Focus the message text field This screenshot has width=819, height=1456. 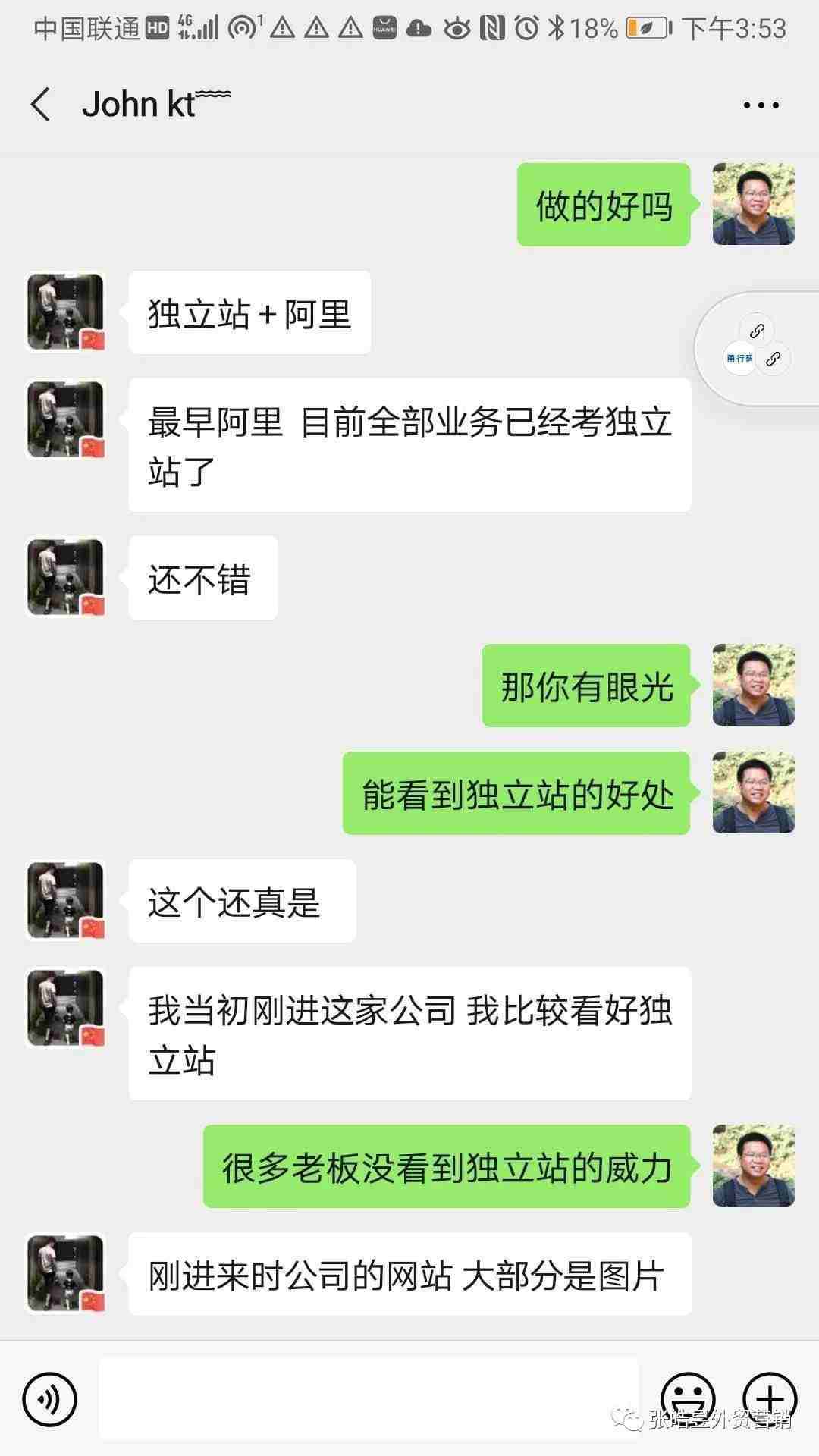point(369,1398)
